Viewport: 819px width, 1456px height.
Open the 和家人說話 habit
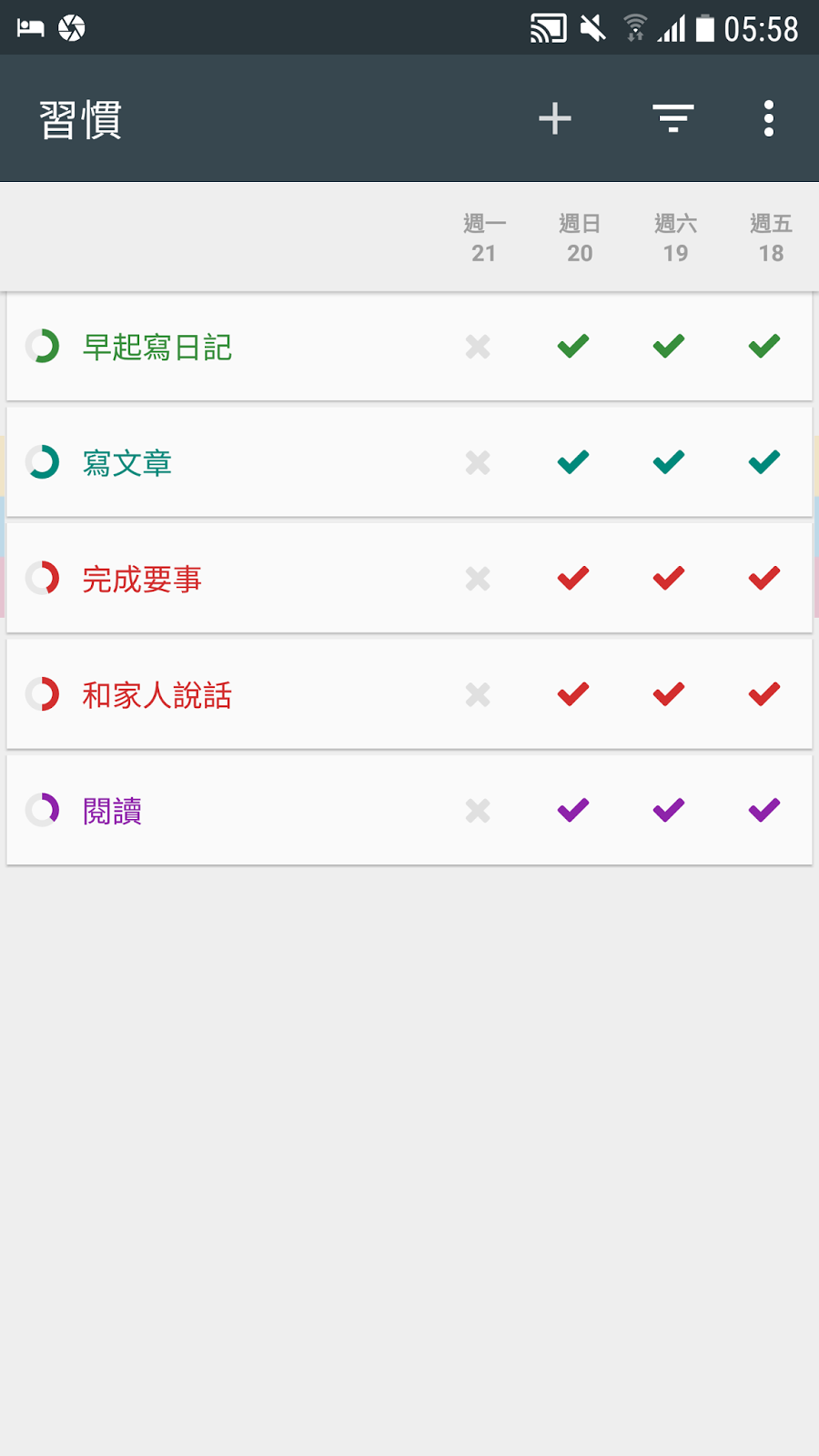click(157, 695)
